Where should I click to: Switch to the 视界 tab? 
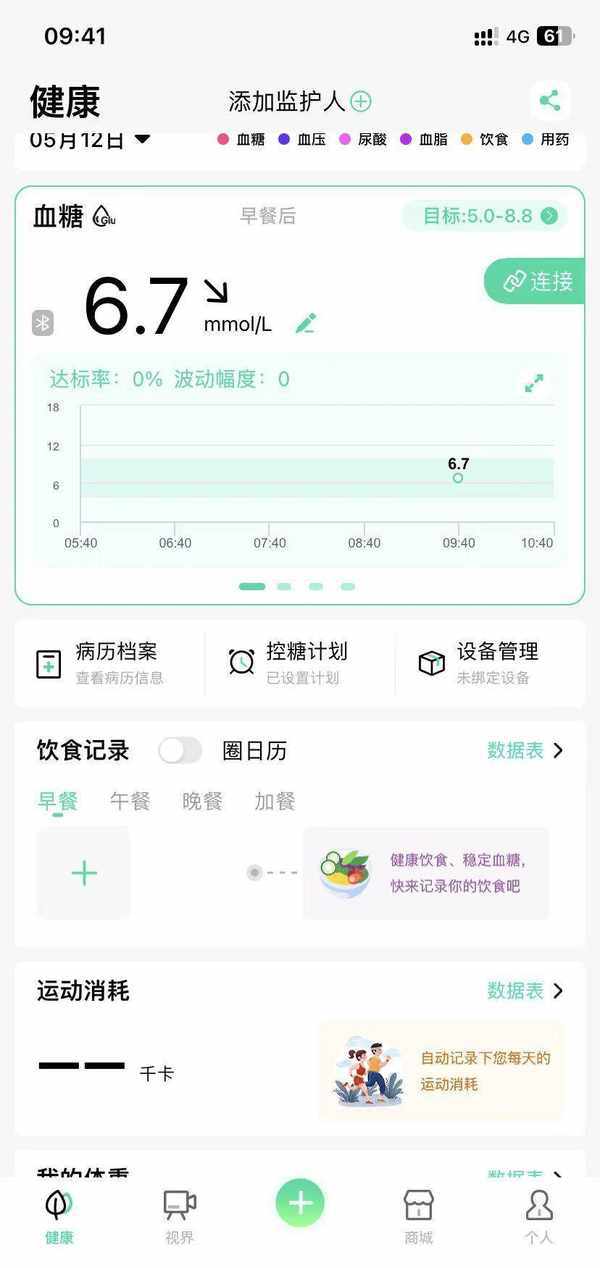(179, 1216)
